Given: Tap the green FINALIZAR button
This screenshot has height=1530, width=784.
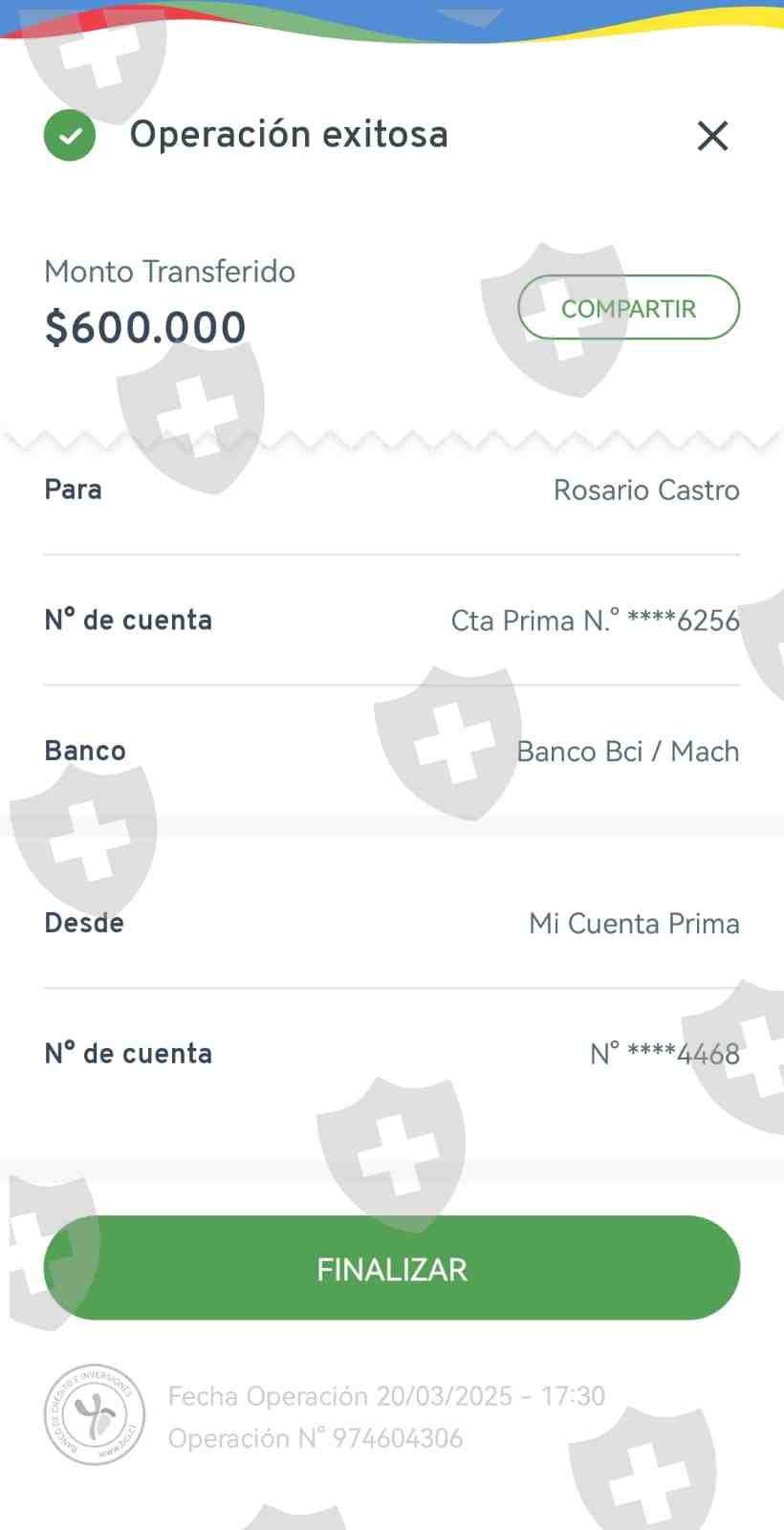Looking at the screenshot, I should [x=392, y=1268].
